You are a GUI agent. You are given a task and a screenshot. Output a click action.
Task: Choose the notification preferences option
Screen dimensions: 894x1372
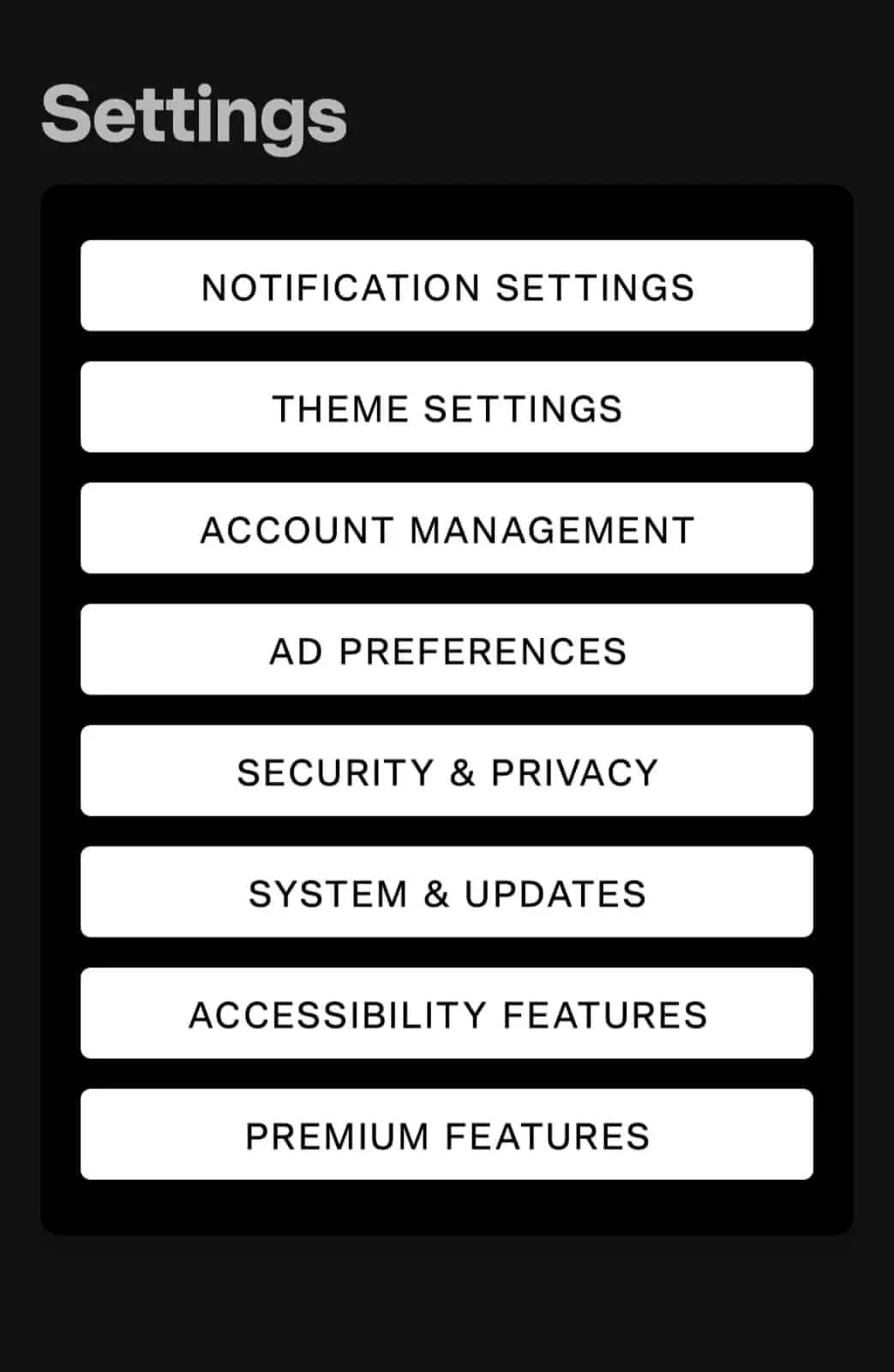447,286
